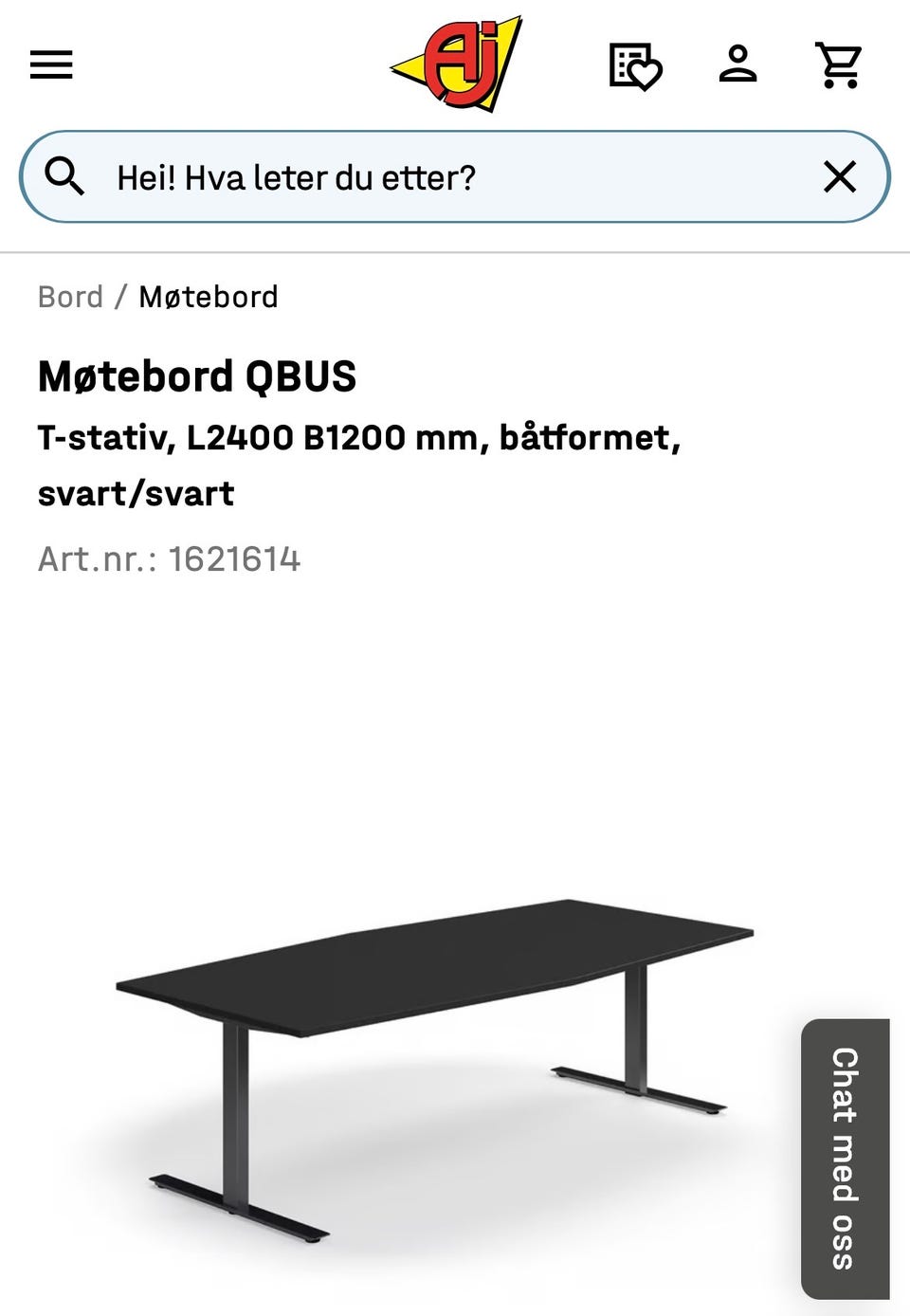
Task: Open the Møtebord breadcrumb link
Action: [x=208, y=297]
